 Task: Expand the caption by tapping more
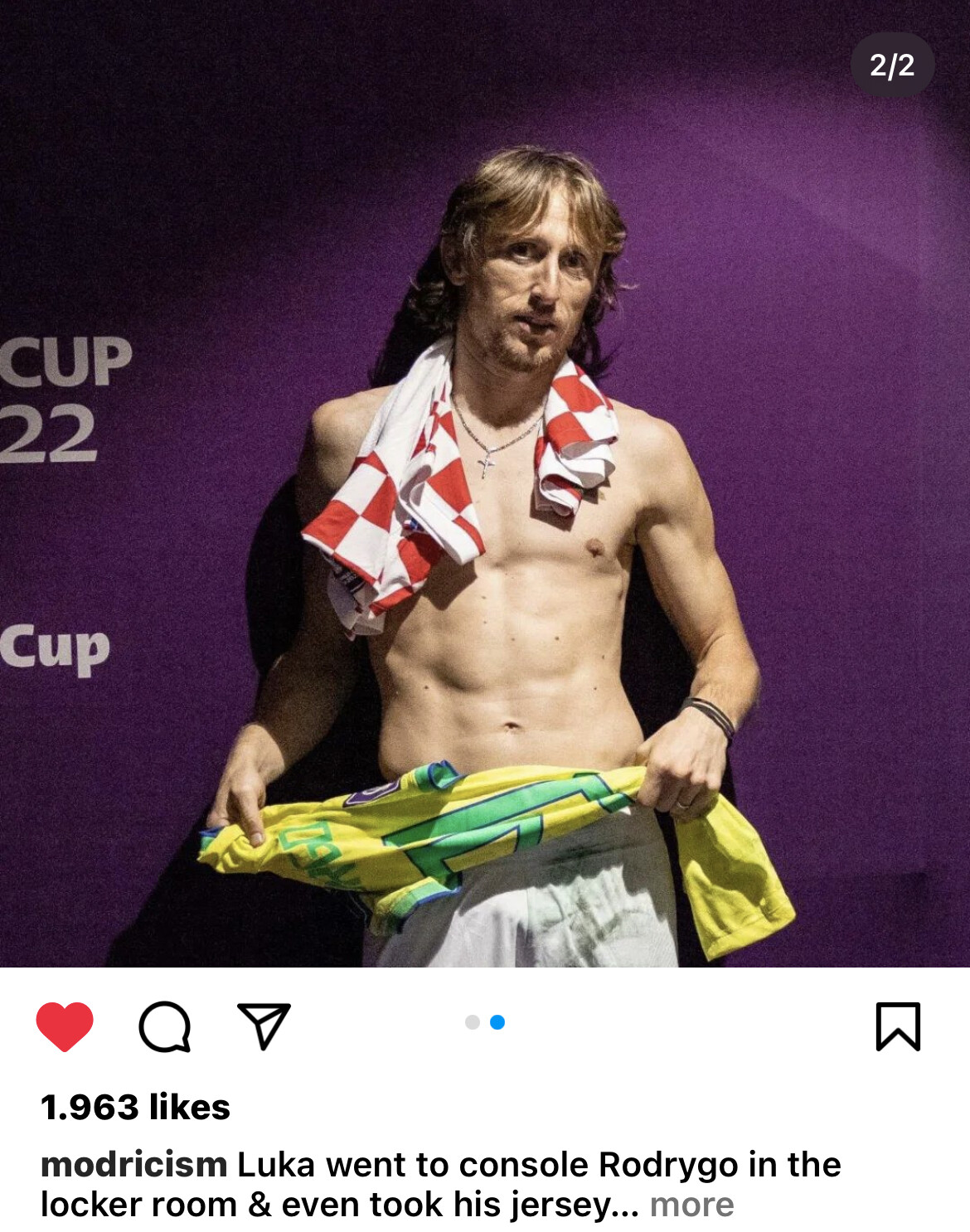tap(691, 1205)
